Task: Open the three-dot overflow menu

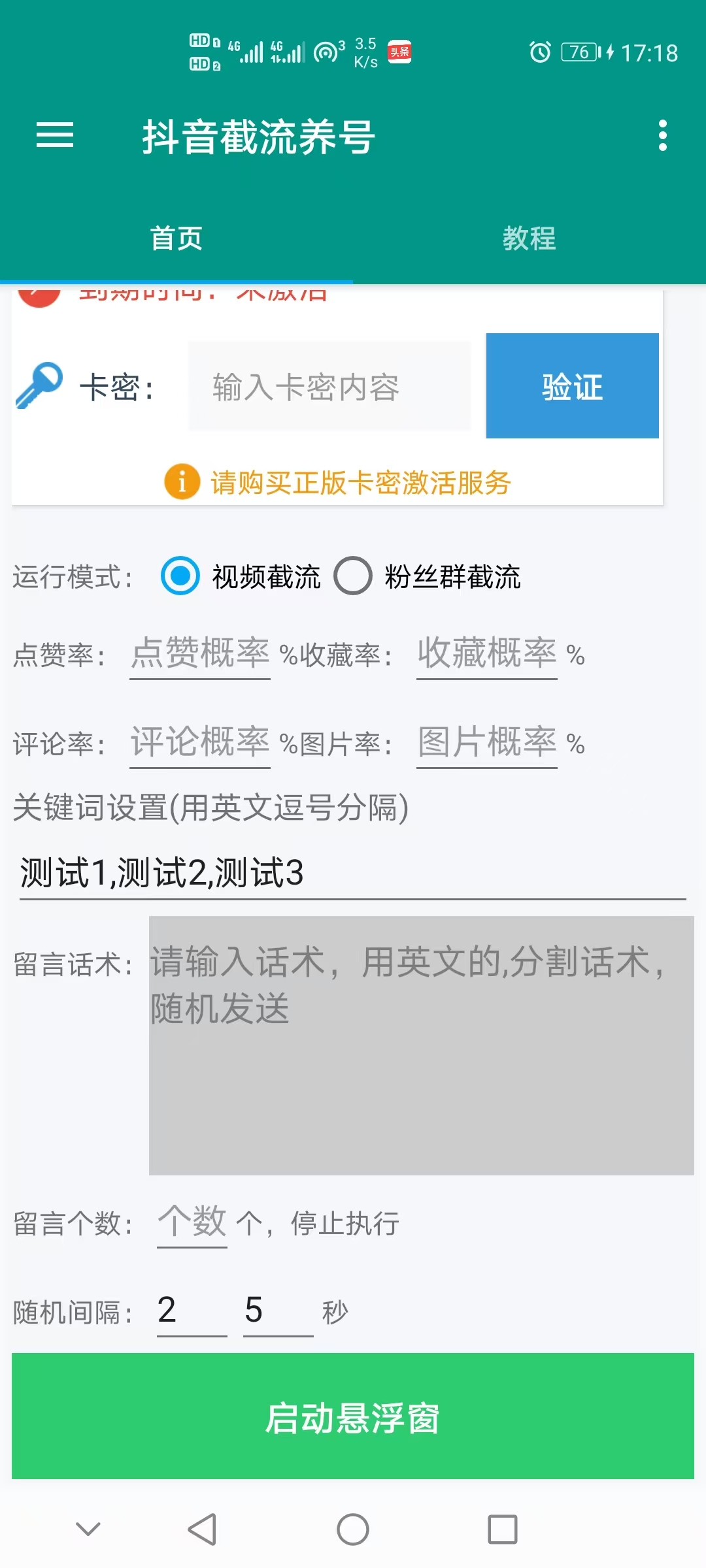Action: click(662, 136)
